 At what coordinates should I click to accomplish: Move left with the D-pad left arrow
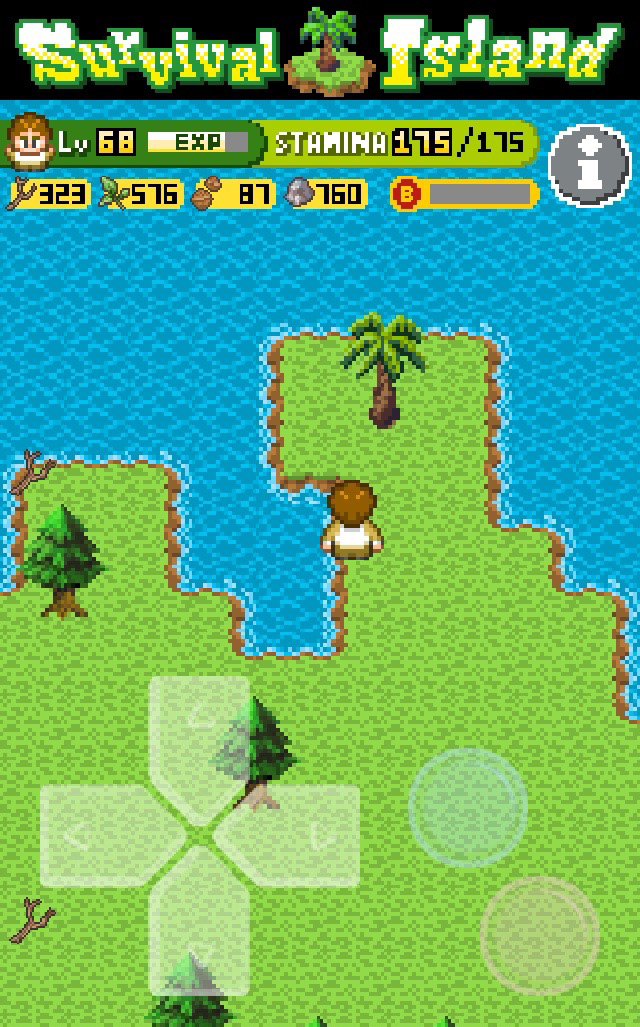pyautogui.click(x=95, y=836)
